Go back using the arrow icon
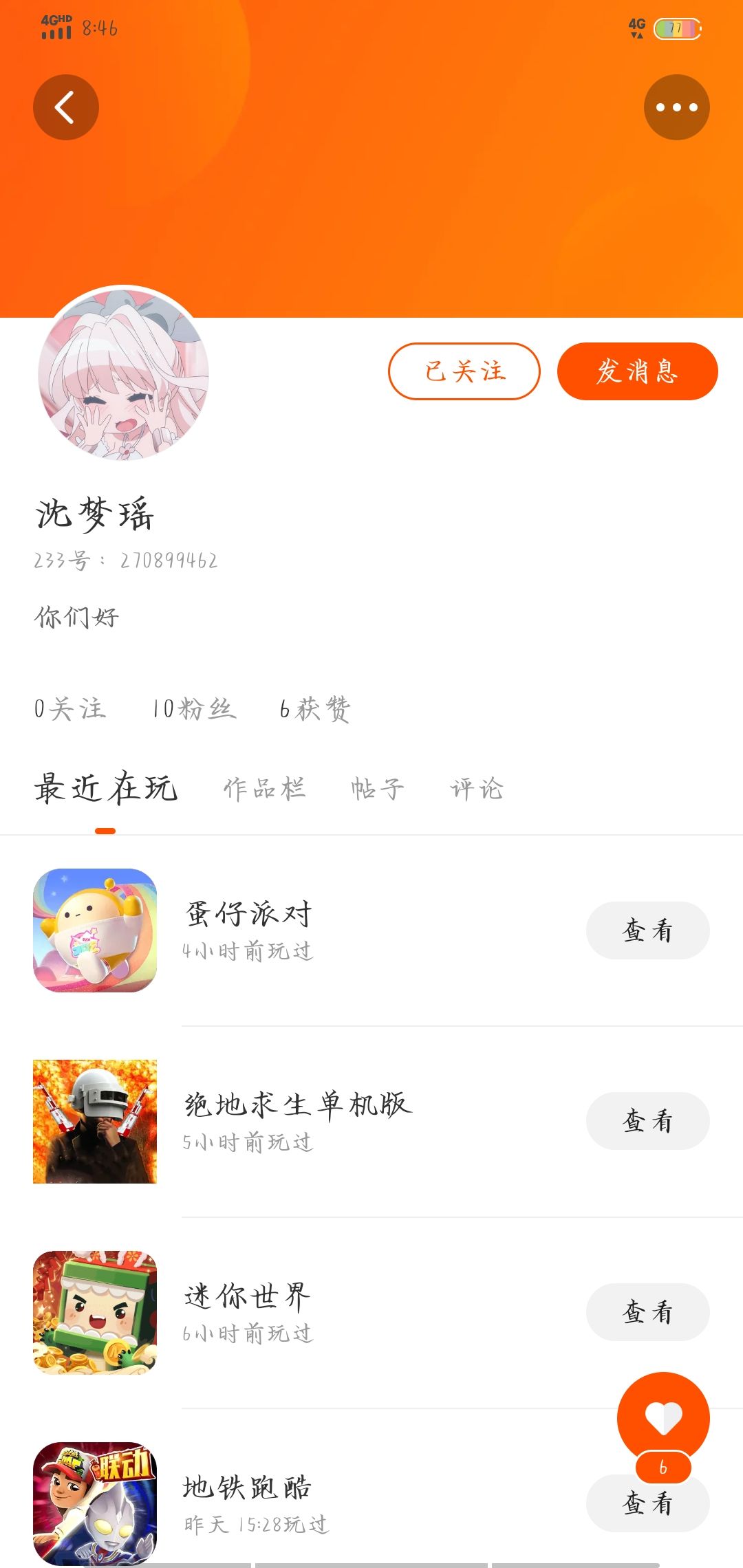Image resolution: width=743 pixels, height=1568 pixels. (66, 107)
